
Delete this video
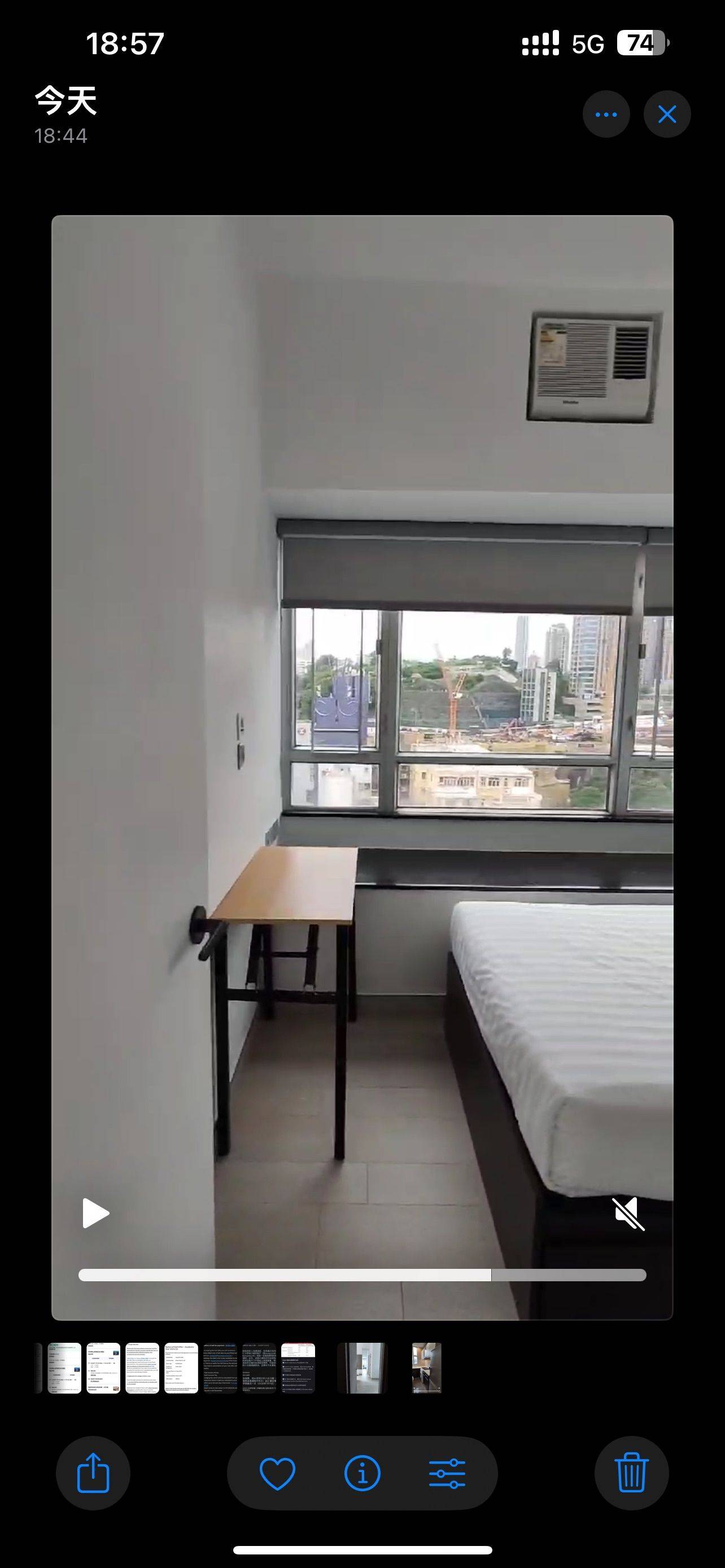coord(631,1473)
